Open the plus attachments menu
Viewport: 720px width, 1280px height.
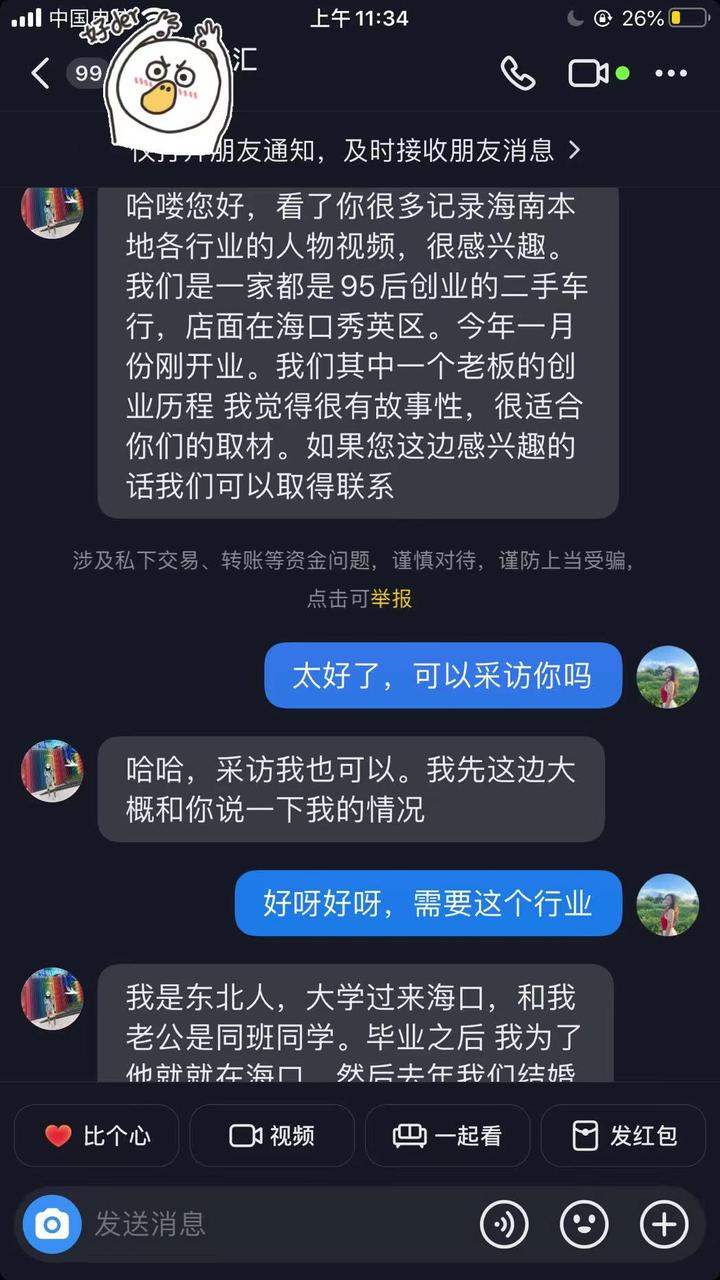[x=664, y=1223]
